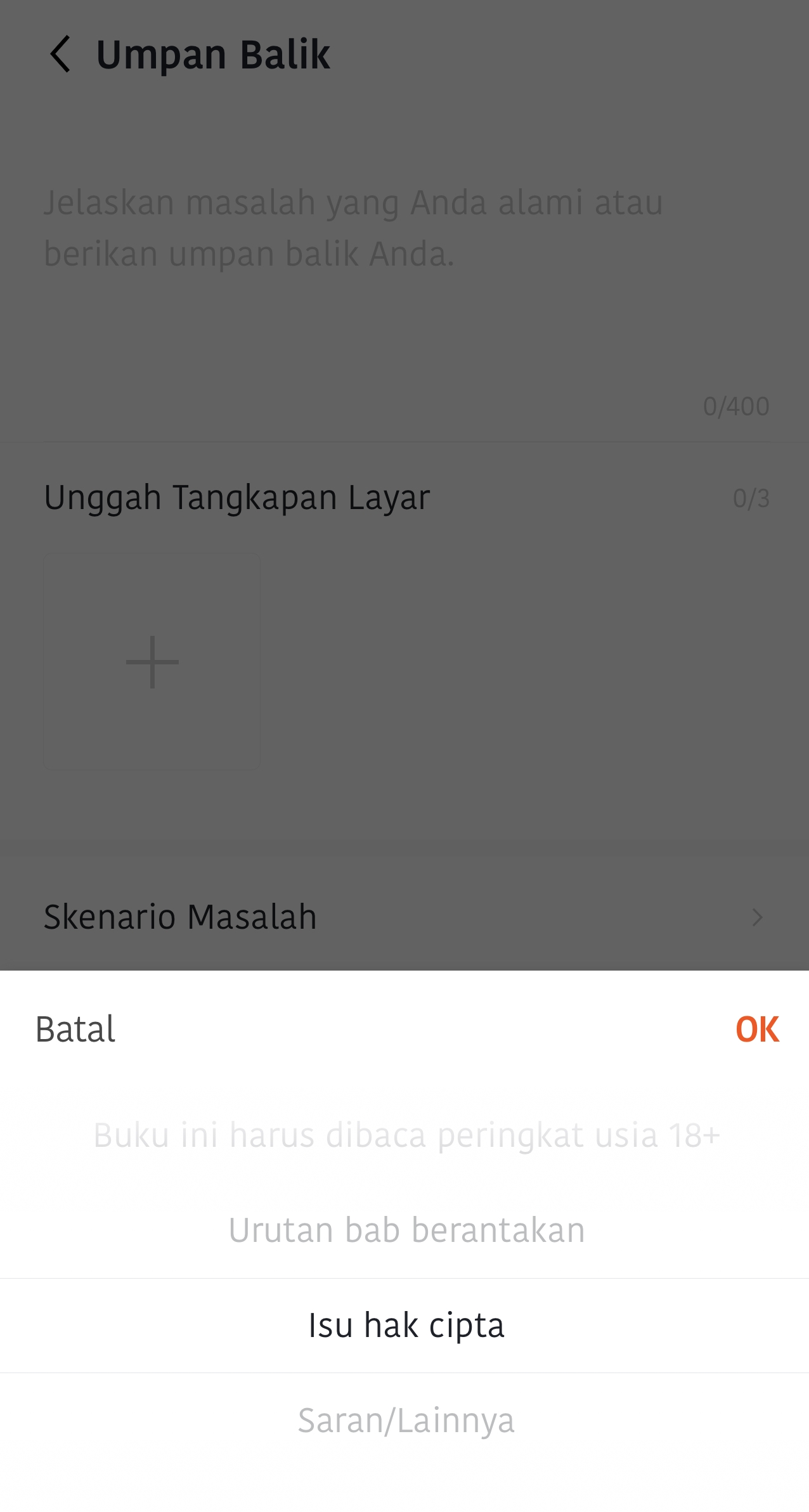Screen dimensions: 809x1512
Task: Tap Batal to cancel the picker
Action: (x=75, y=1029)
